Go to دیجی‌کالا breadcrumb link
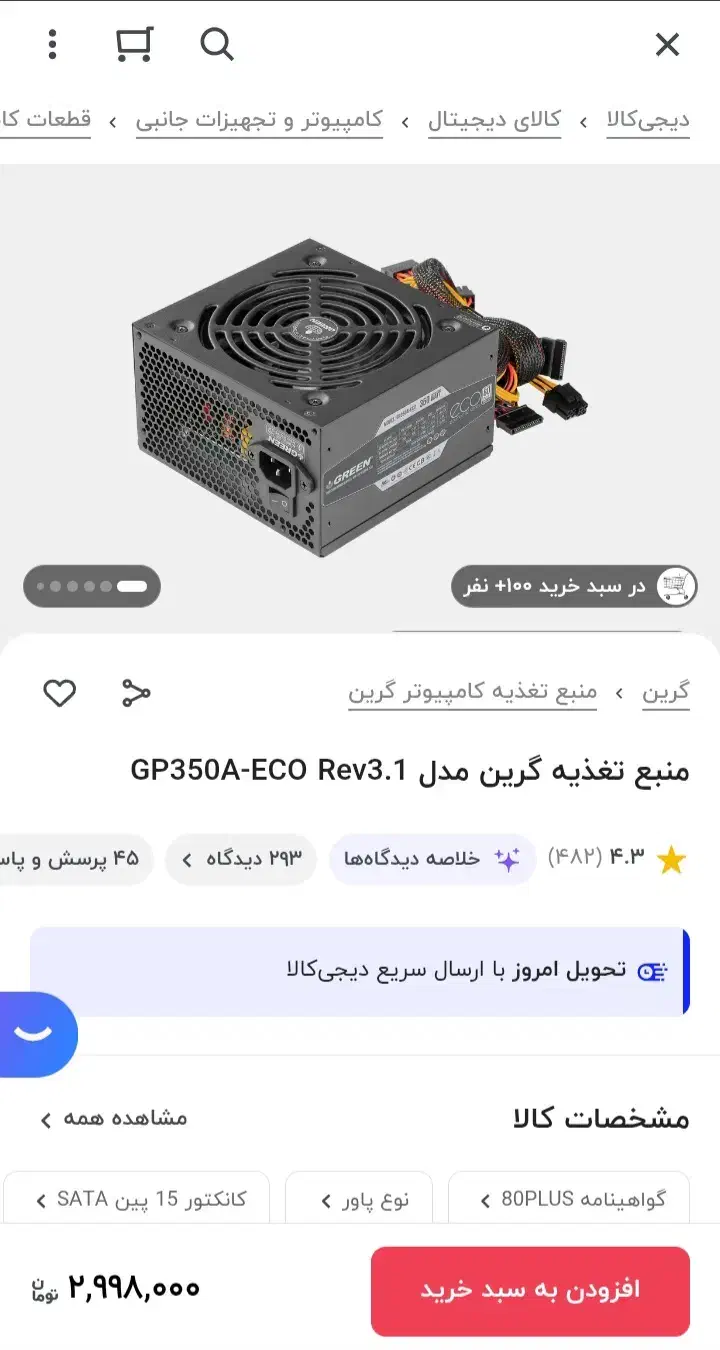The image size is (720, 1350). [648, 121]
